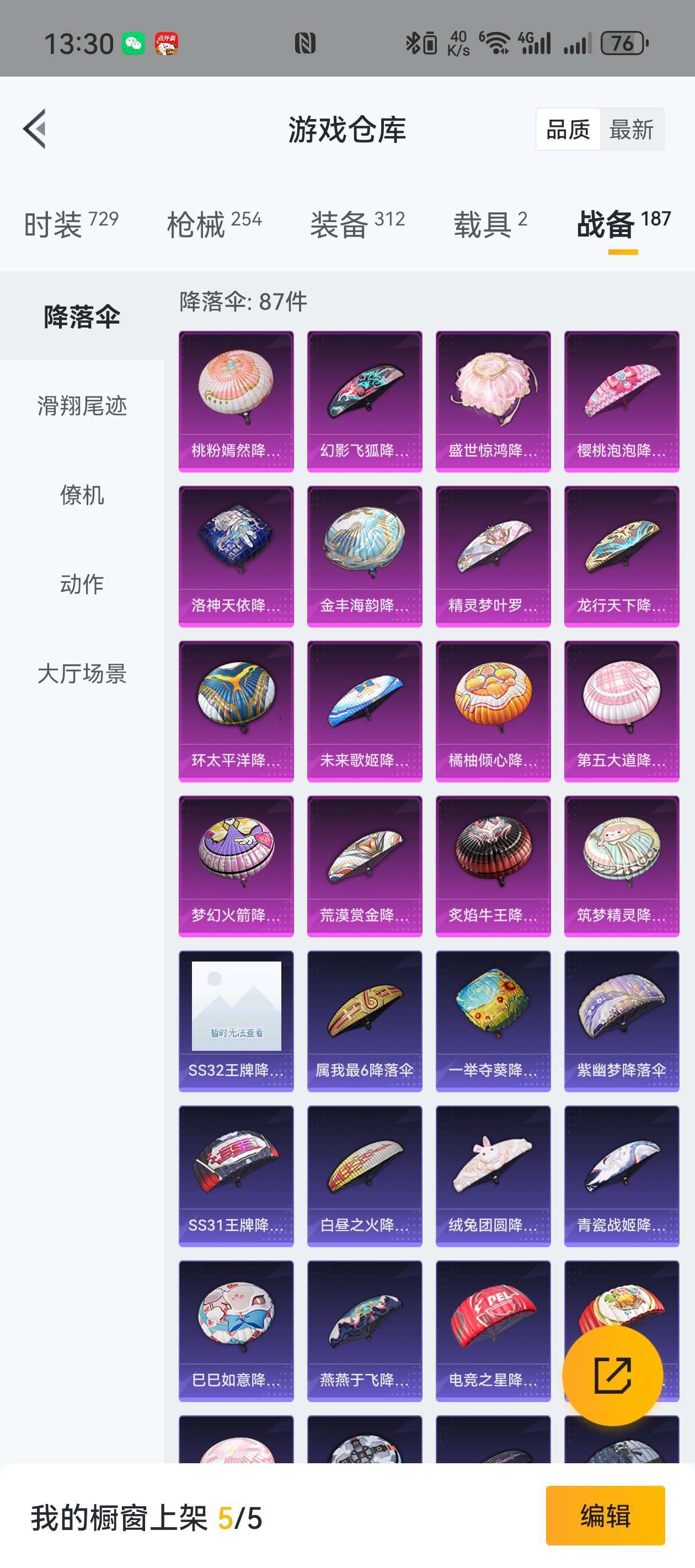Show the 滑翔尾迹 category
The height and width of the screenshot is (1568, 695).
coord(82,405)
